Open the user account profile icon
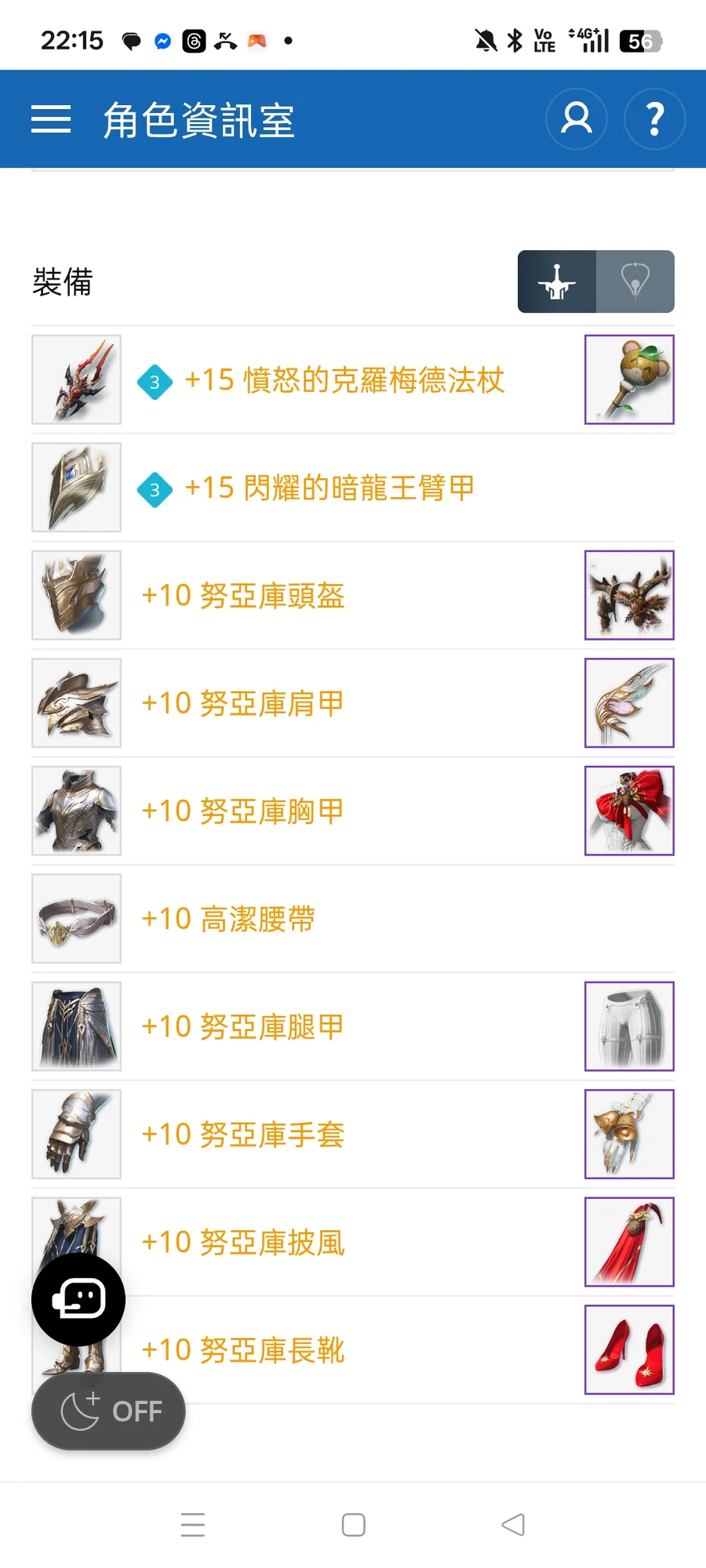This screenshot has height=1568, width=706. coord(577,119)
